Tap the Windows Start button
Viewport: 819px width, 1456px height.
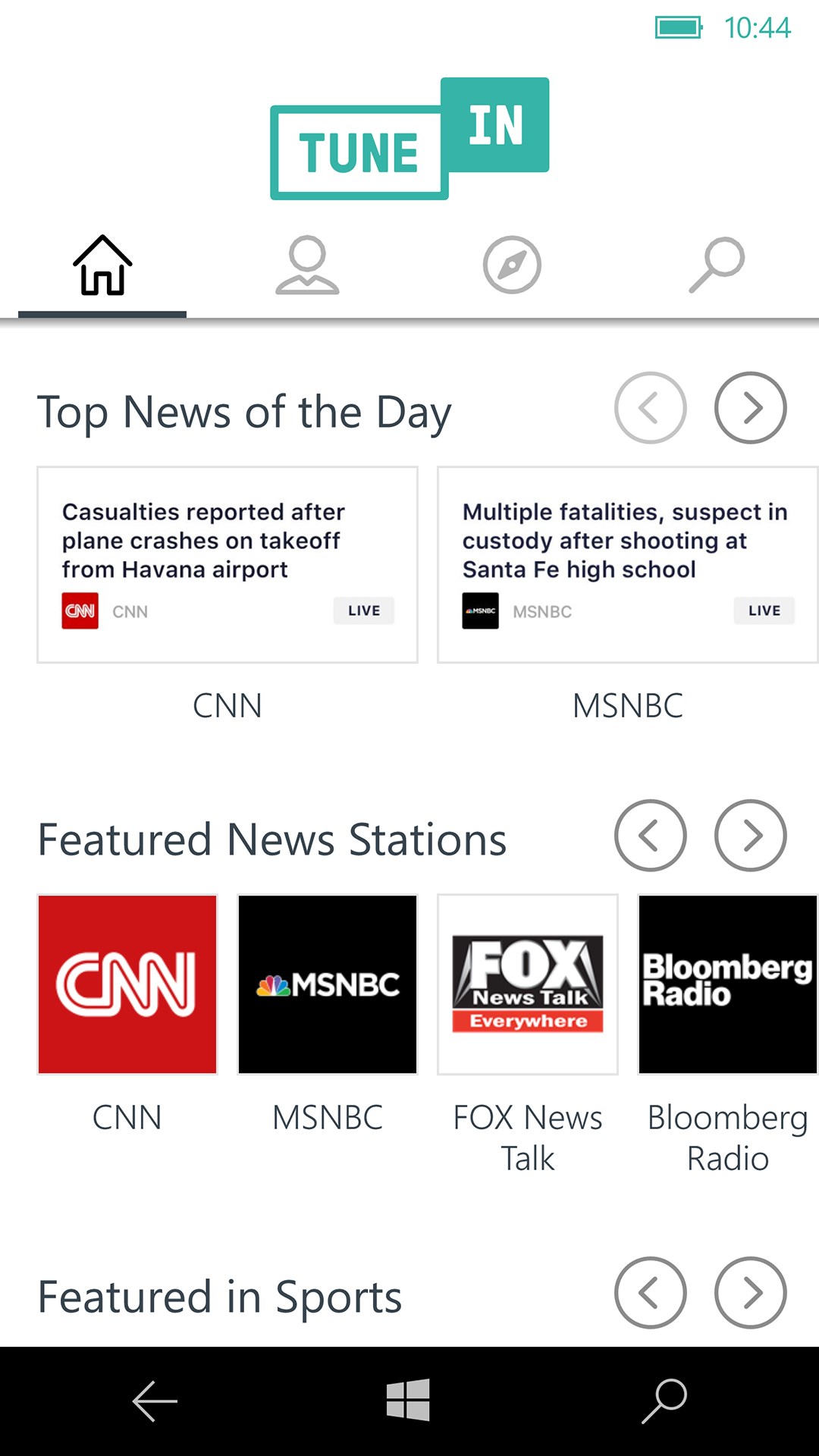(x=408, y=1400)
